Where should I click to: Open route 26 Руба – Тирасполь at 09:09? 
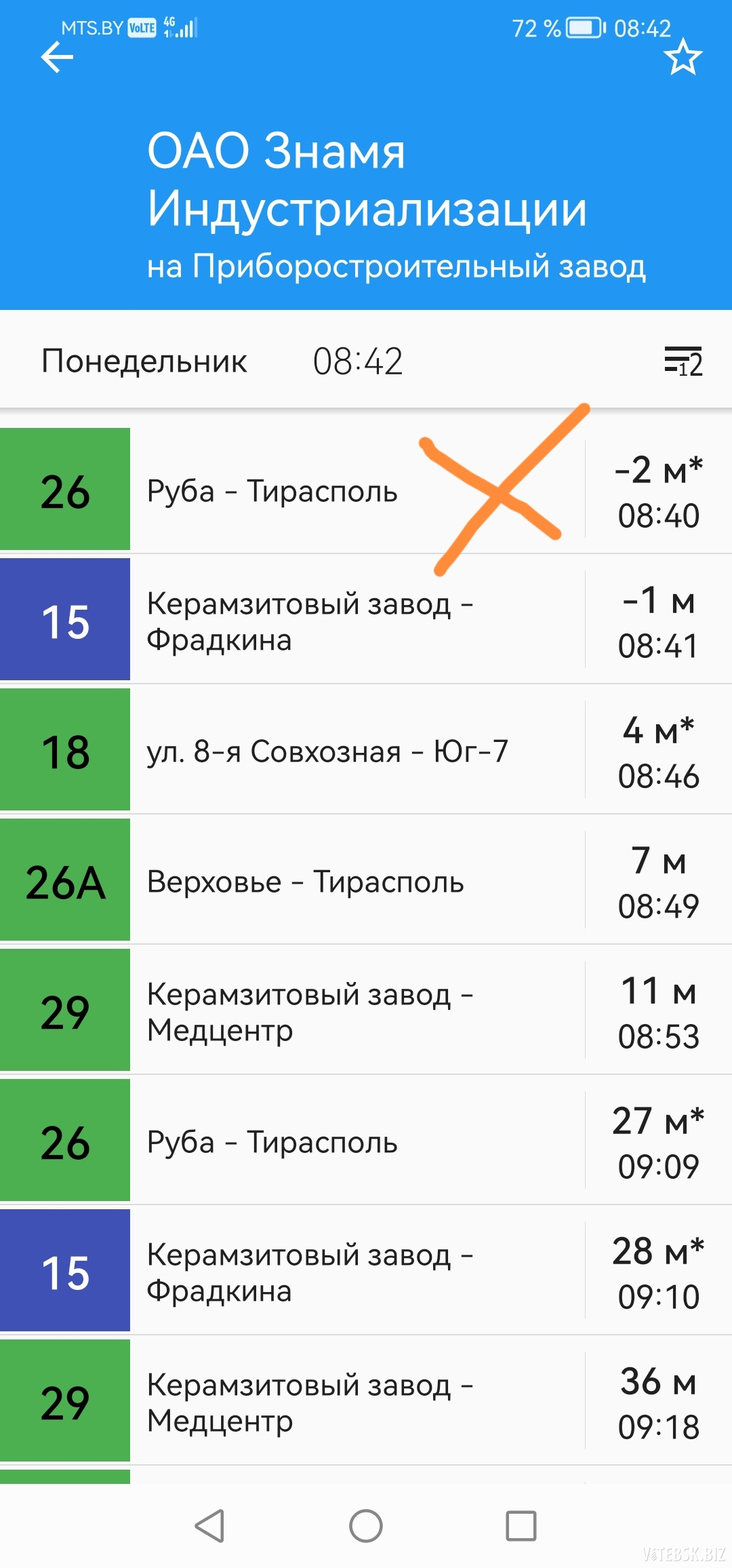366,1140
